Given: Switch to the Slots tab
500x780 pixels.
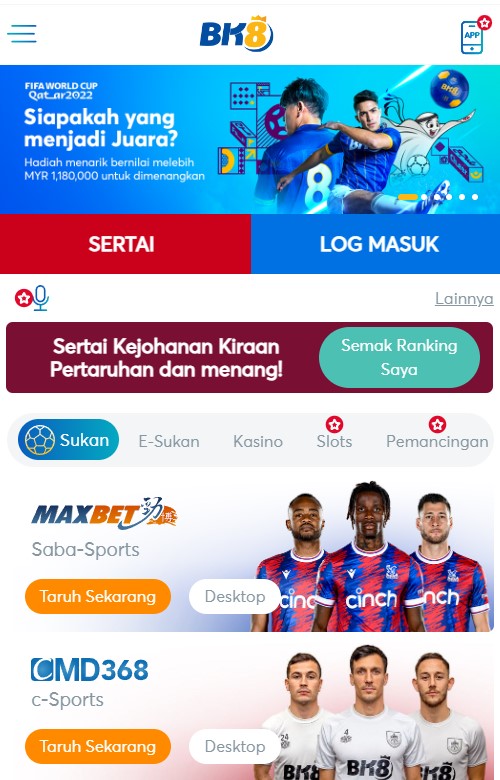Looking at the screenshot, I should 334,441.
